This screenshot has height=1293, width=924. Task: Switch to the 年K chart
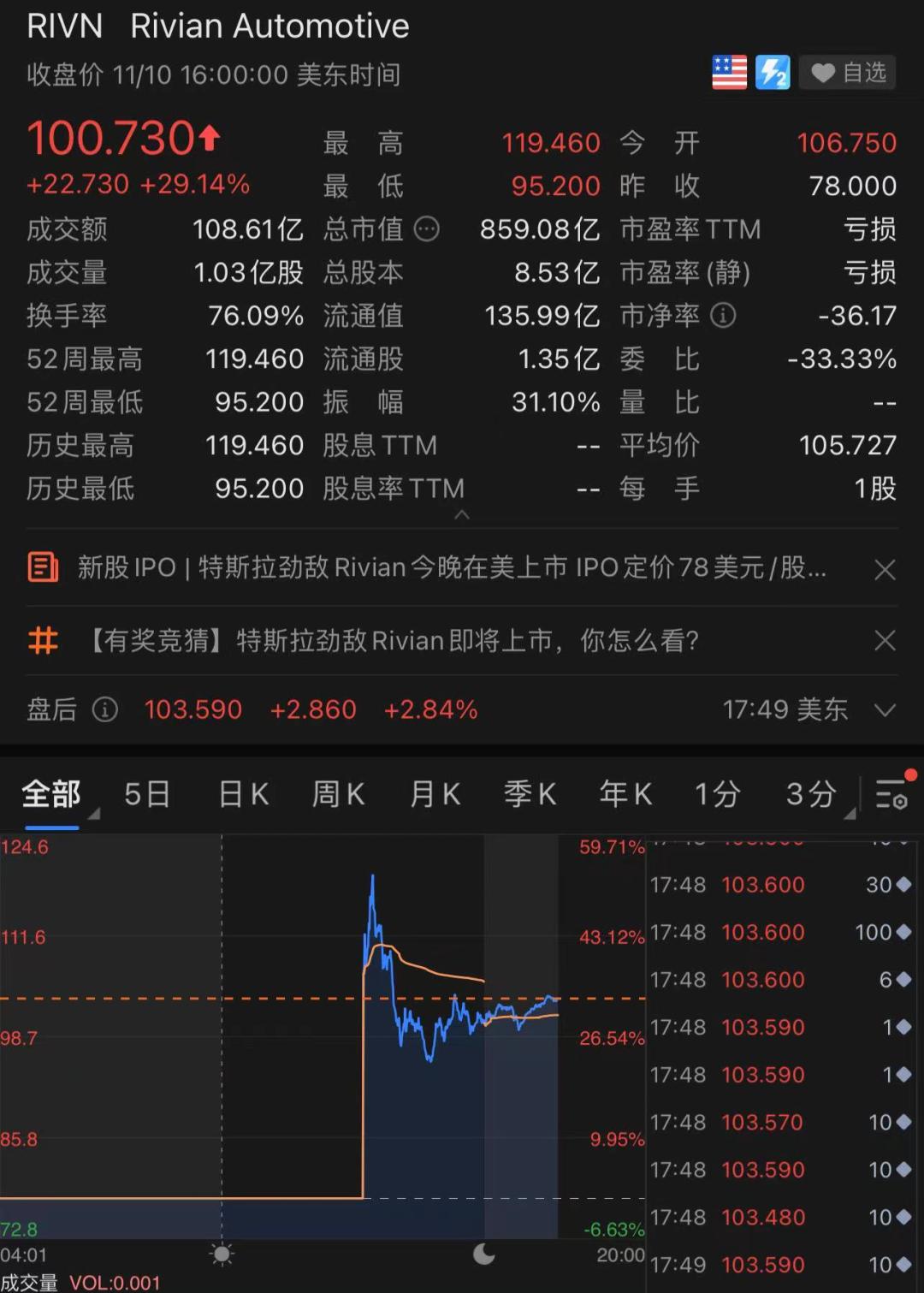click(625, 794)
